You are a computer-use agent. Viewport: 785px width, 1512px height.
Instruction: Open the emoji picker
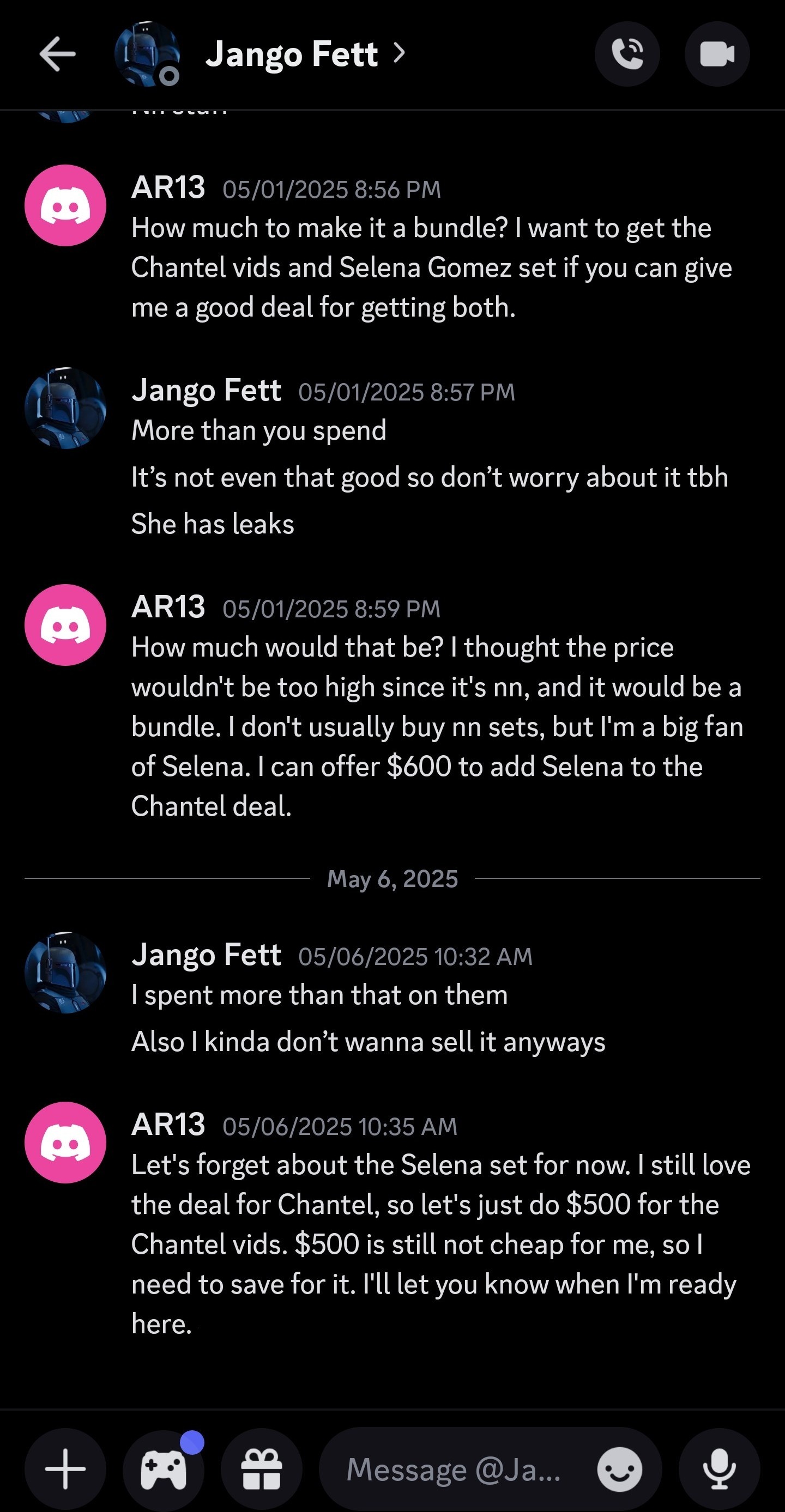[x=619, y=1468]
